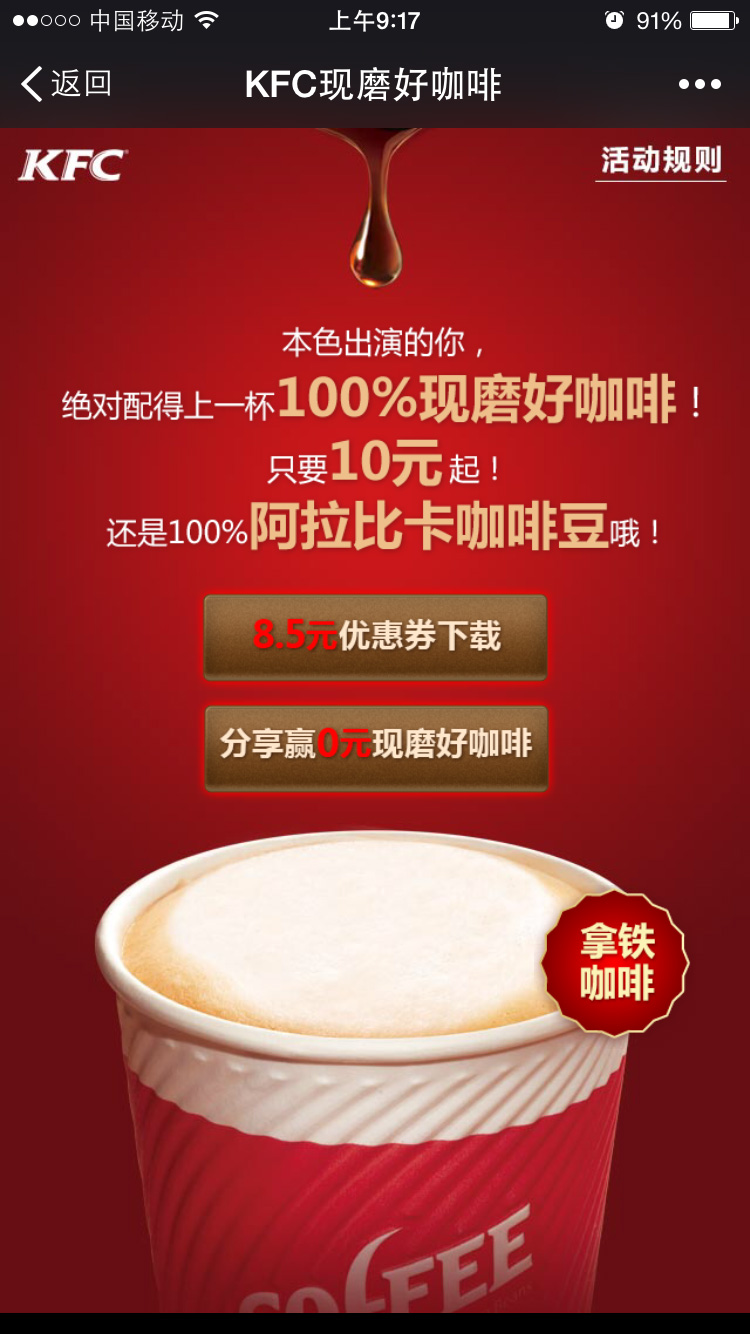Open the three-dot overflow menu

point(699,85)
